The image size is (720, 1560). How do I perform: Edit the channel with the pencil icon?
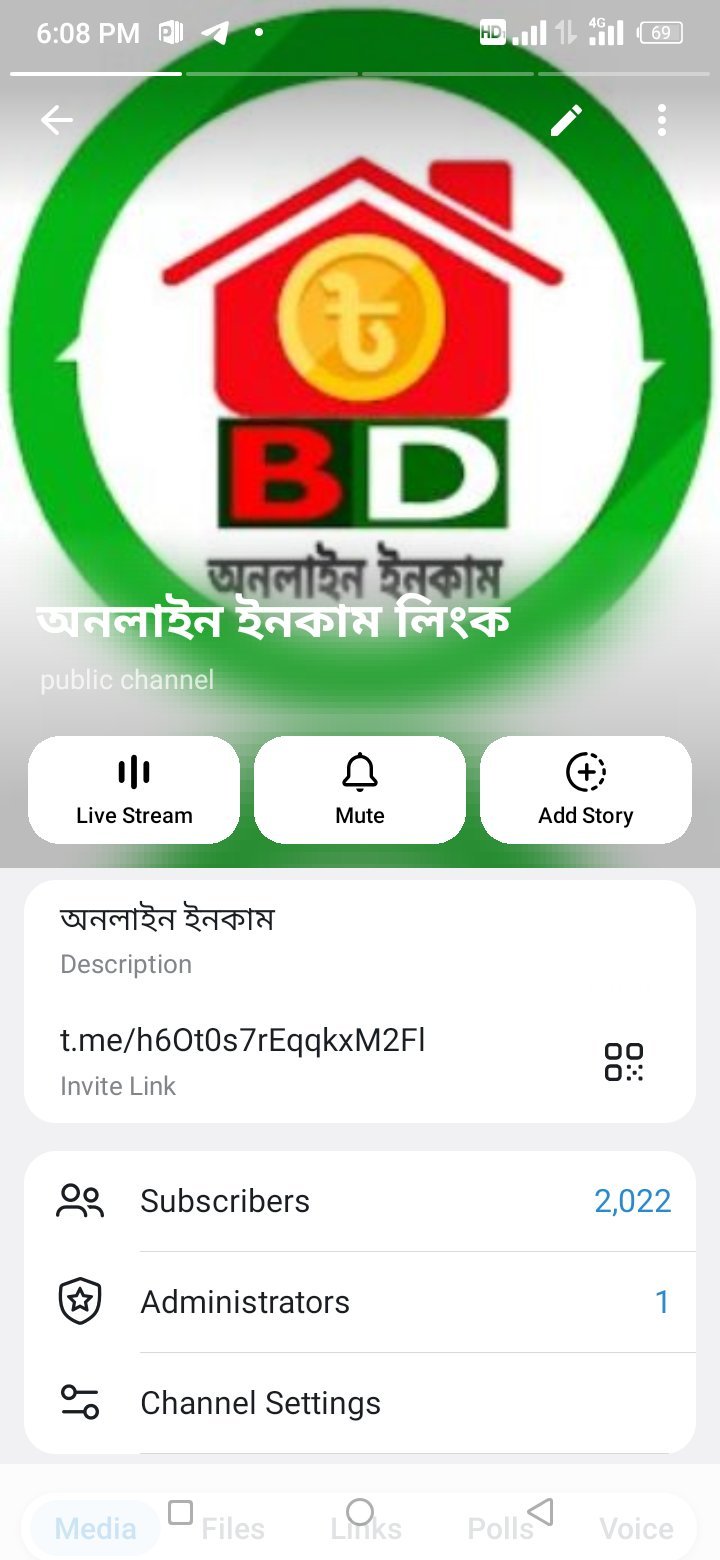(566, 121)
